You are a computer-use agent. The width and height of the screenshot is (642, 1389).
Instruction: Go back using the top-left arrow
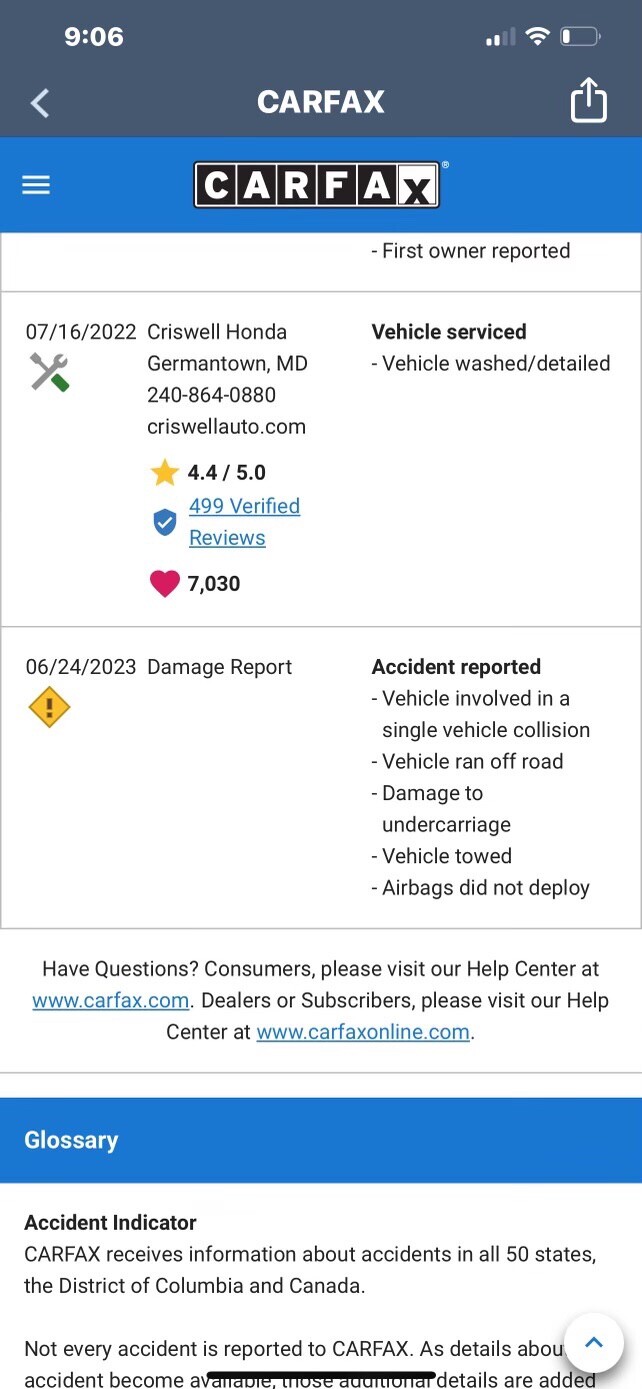coord(40,102)
